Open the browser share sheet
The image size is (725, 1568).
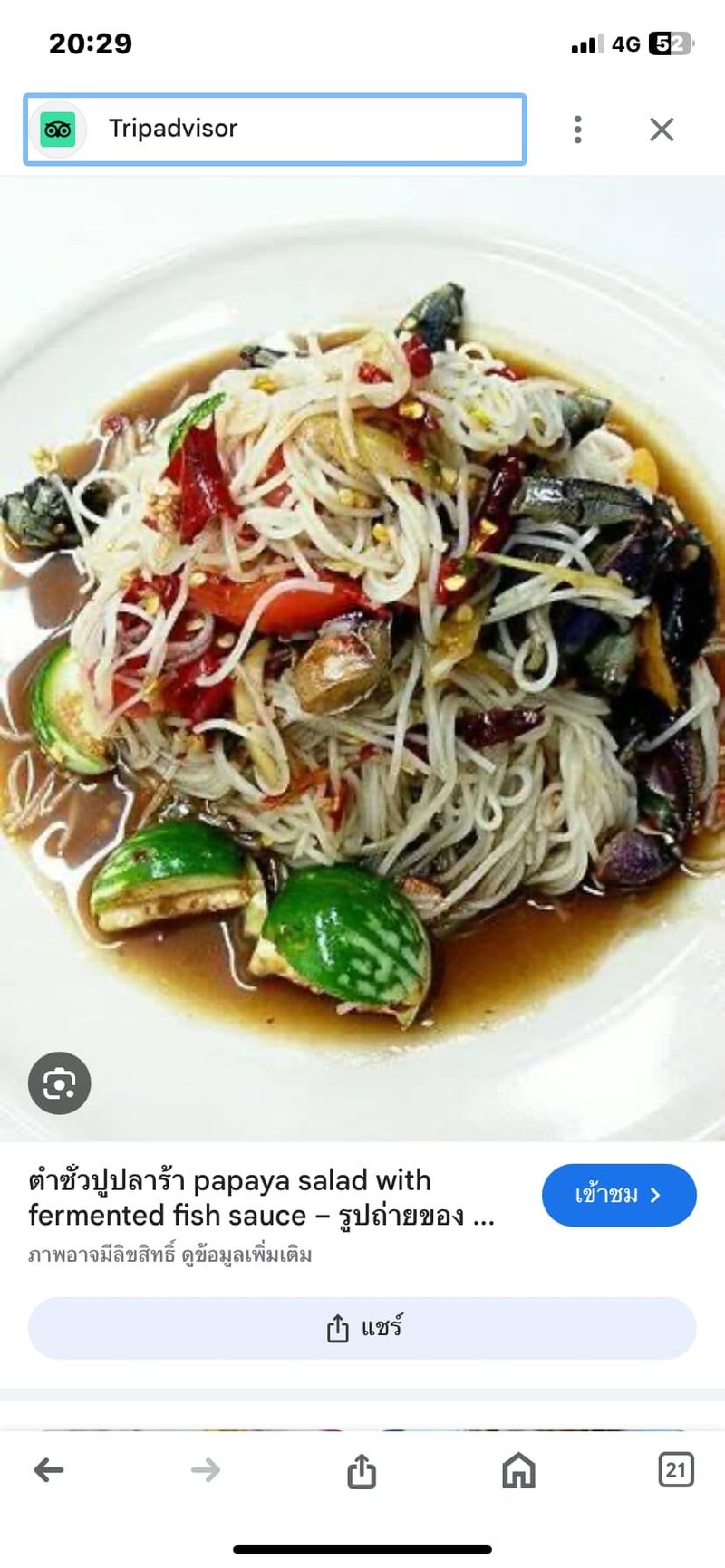(362, 1470)
